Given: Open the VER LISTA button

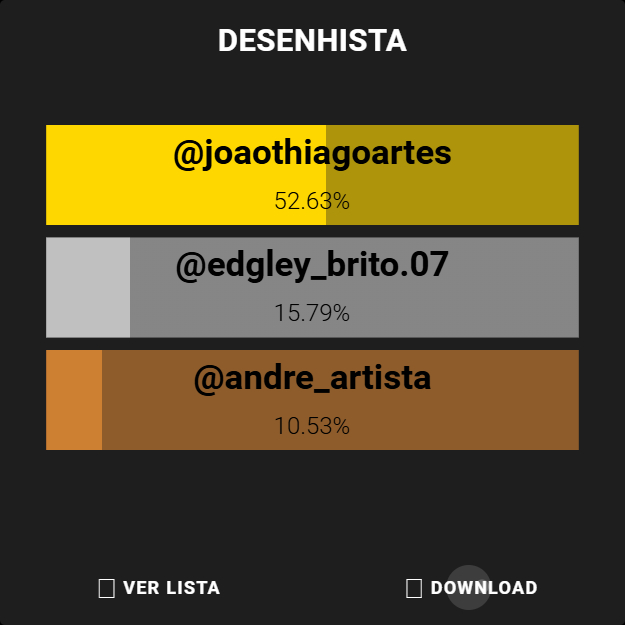Looking at the screenshot, I should [x=160, y=588].
